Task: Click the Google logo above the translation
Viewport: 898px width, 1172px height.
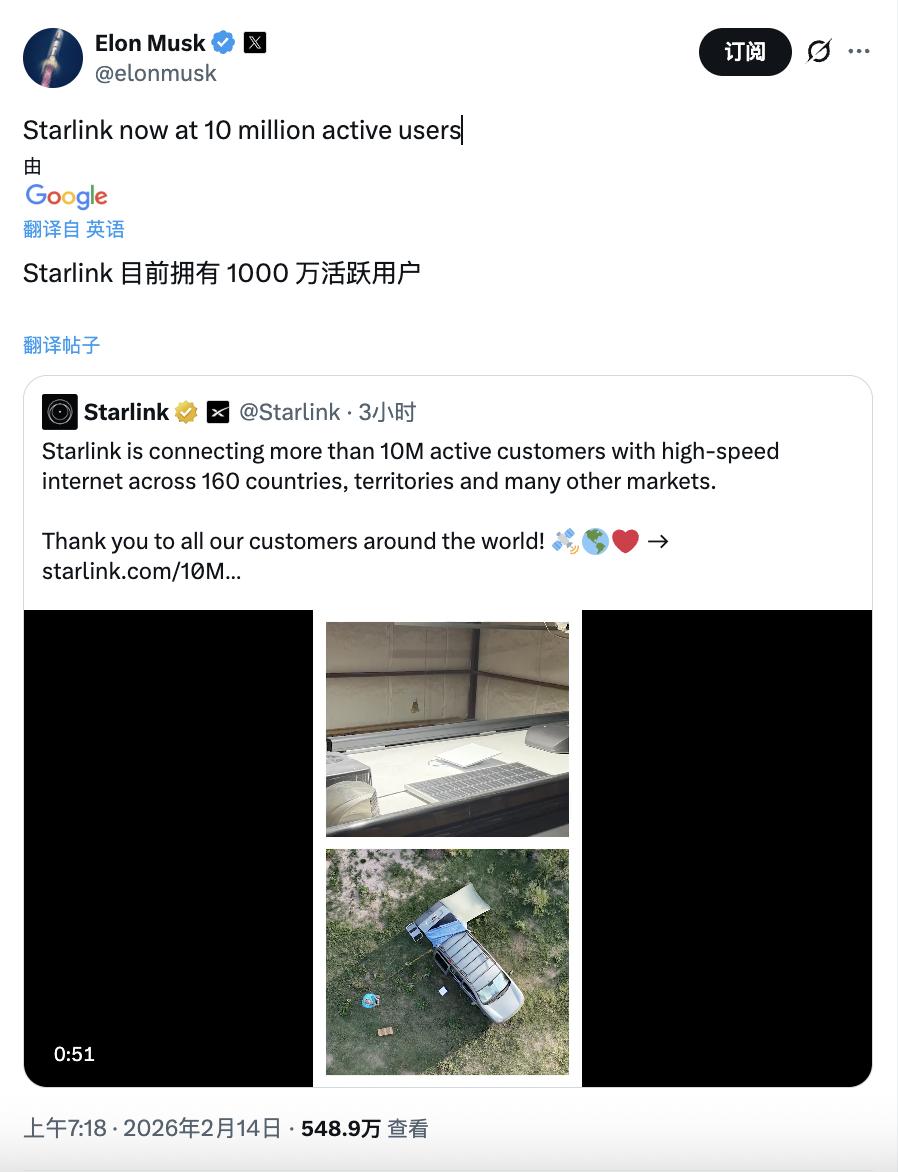Action: tap(65, 196)
